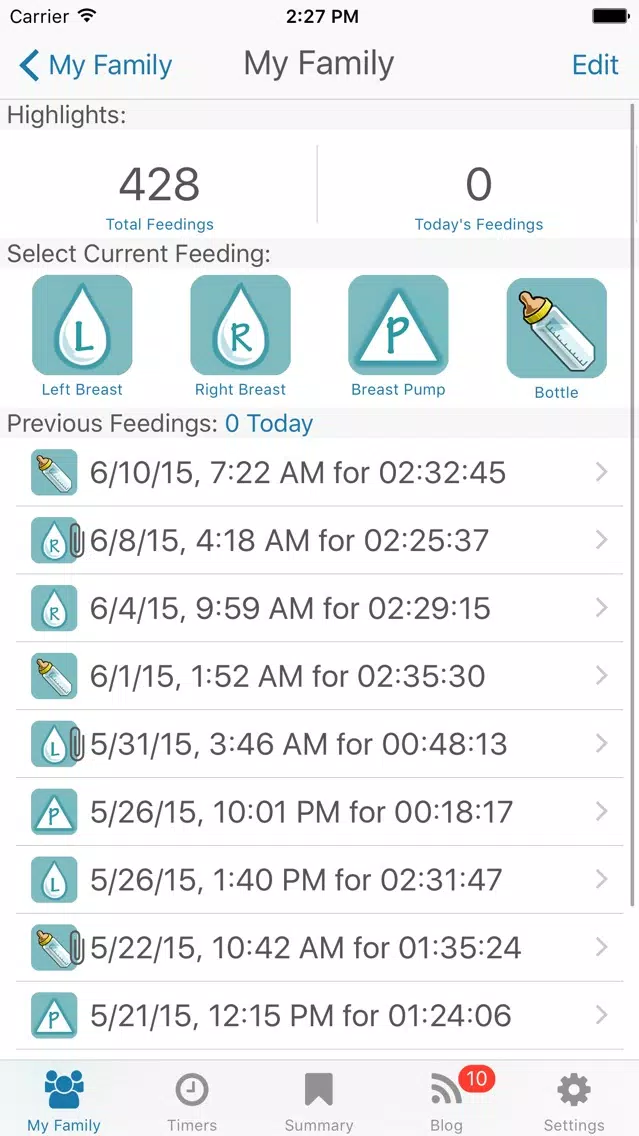Go to the Settings tab
The image size is (639, 1136).
[x=574, y=1101]
